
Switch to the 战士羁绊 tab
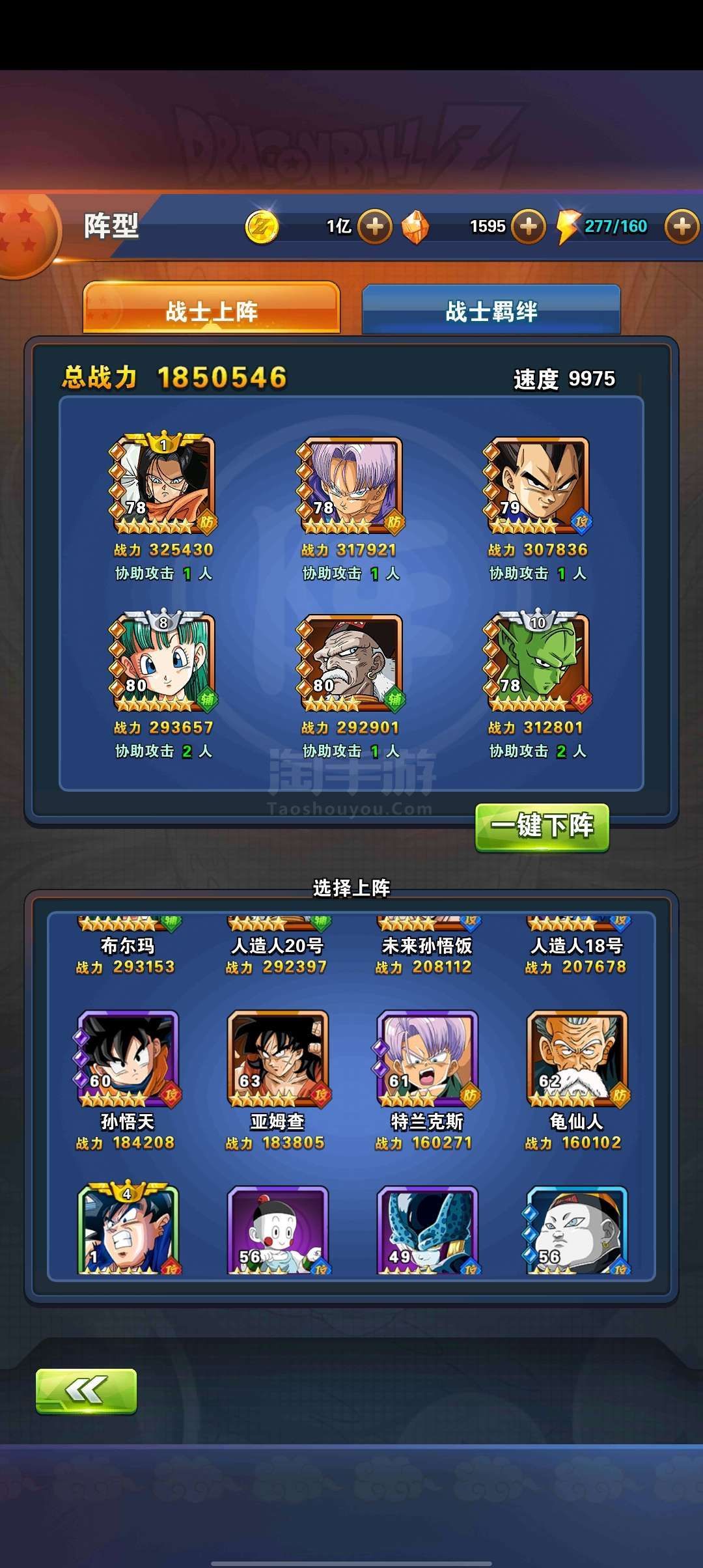(x=491, y=311)
